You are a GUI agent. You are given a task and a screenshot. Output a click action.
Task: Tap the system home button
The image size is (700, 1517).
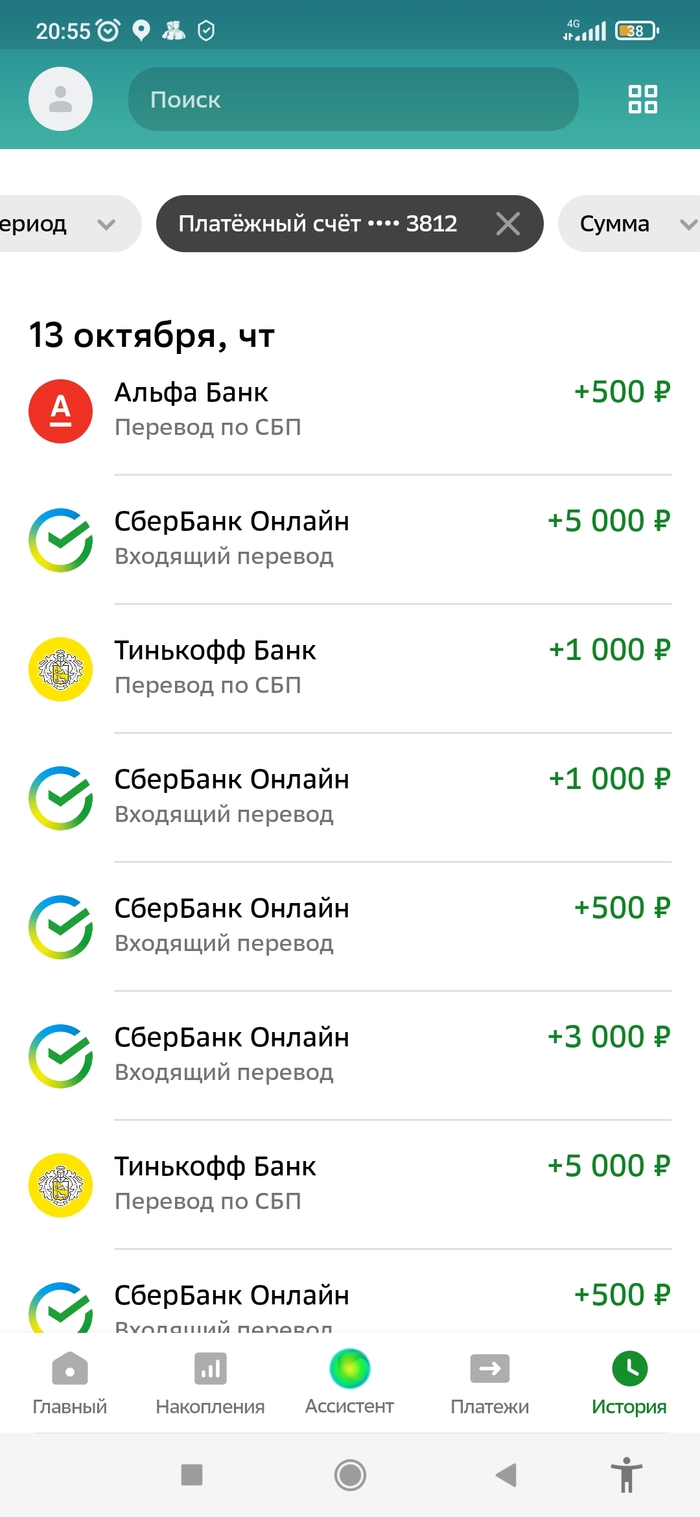tap(350, 1474)
